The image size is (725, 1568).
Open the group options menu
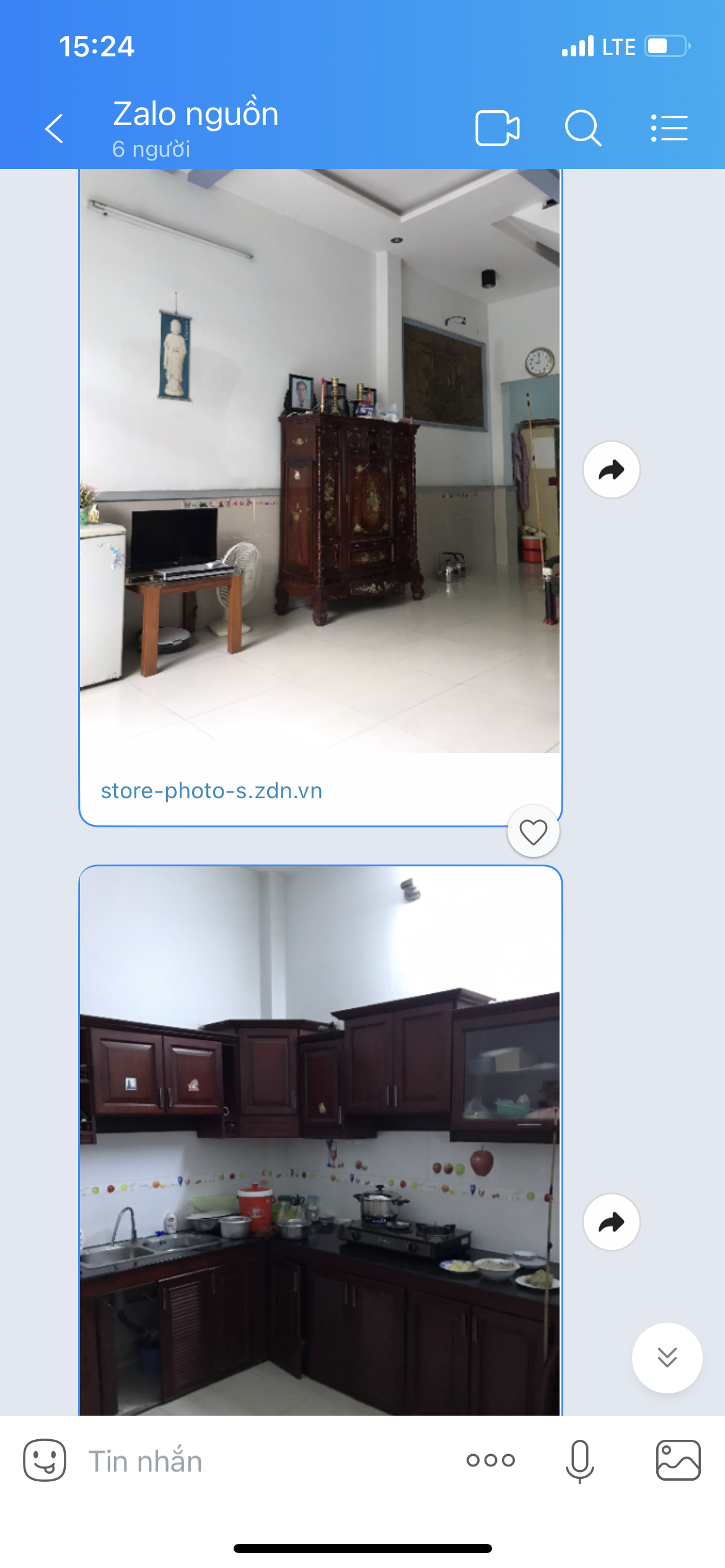coord(669,128)
